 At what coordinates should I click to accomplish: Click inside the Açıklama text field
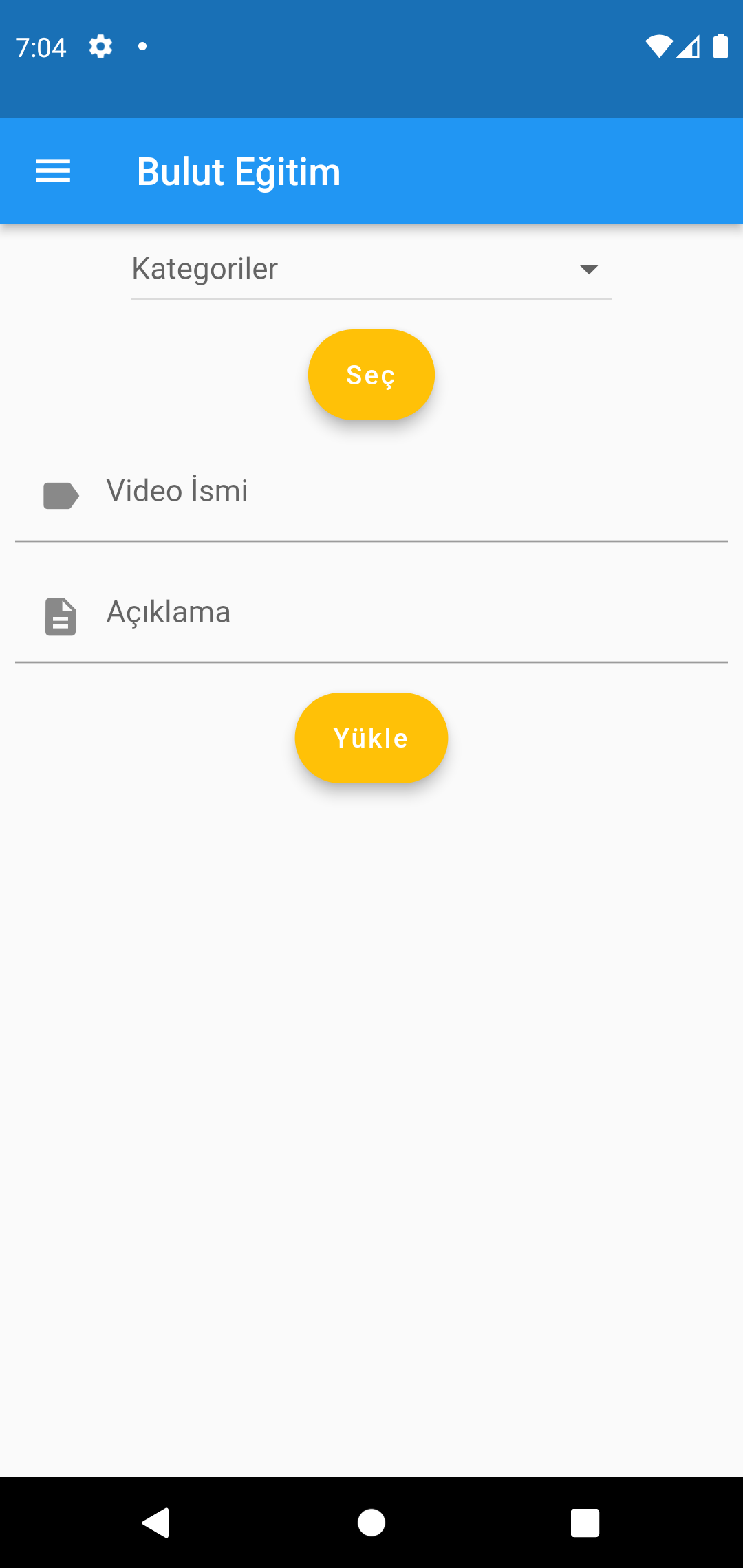pyautogui.click(x=344, y=613)
